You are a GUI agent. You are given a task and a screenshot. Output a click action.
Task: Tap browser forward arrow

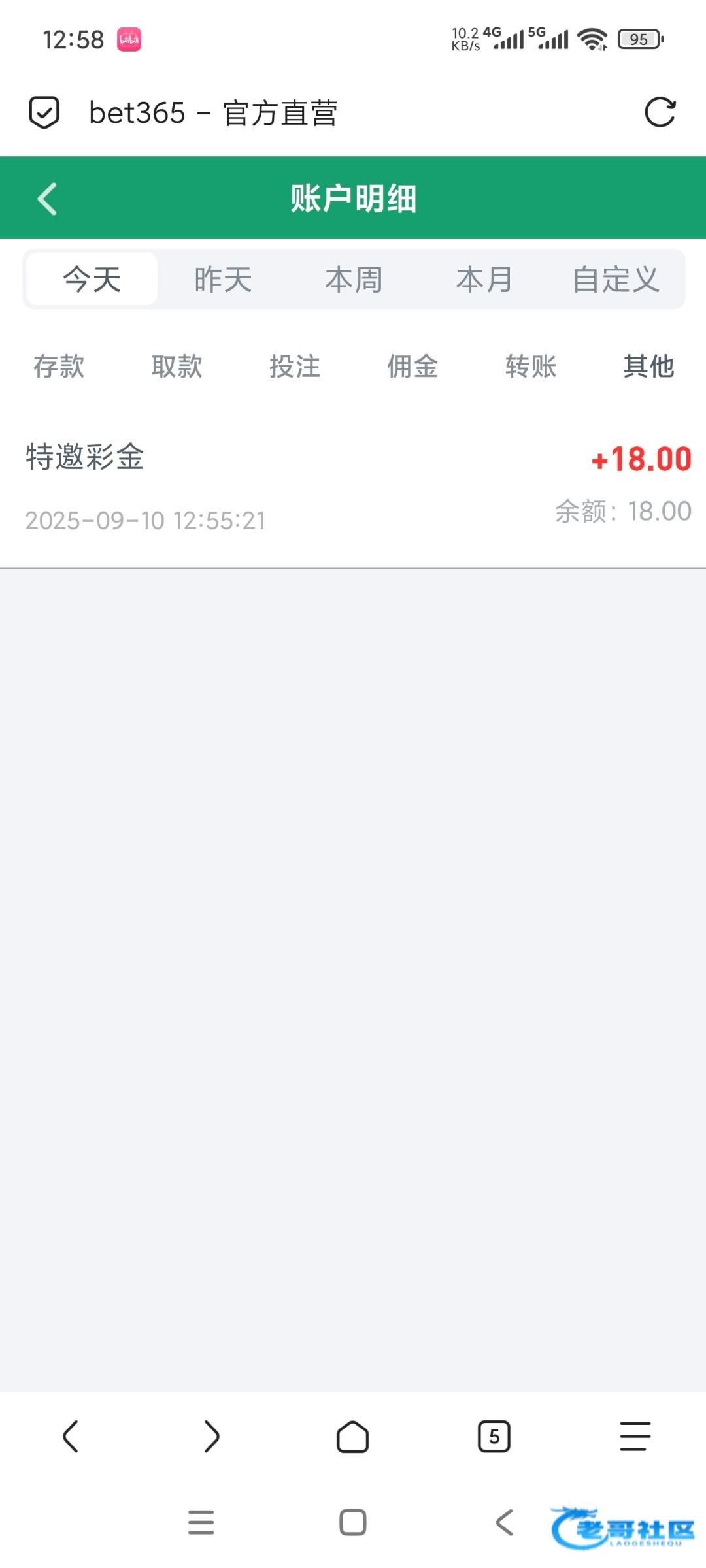211,1436
